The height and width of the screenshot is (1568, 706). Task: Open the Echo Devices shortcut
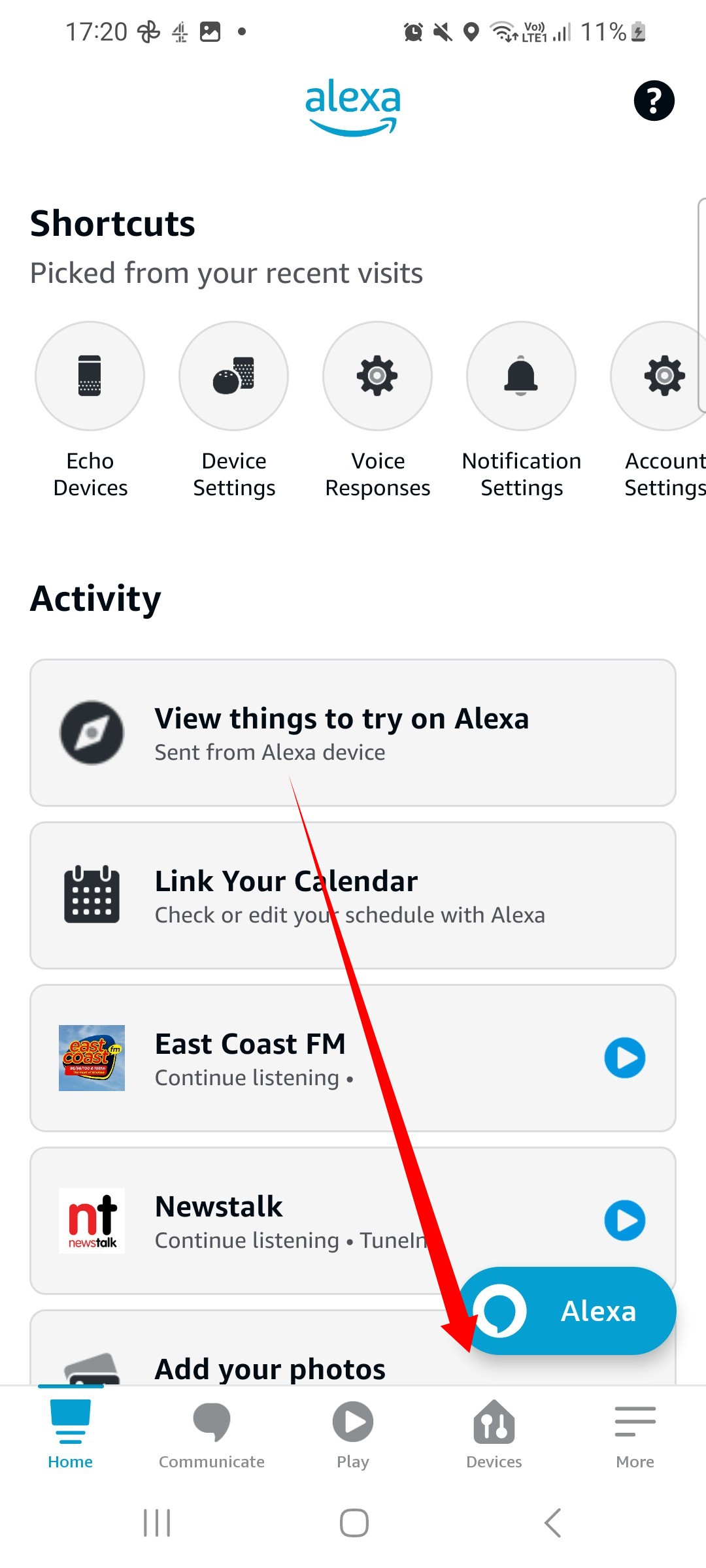click(x=90, y=411)
